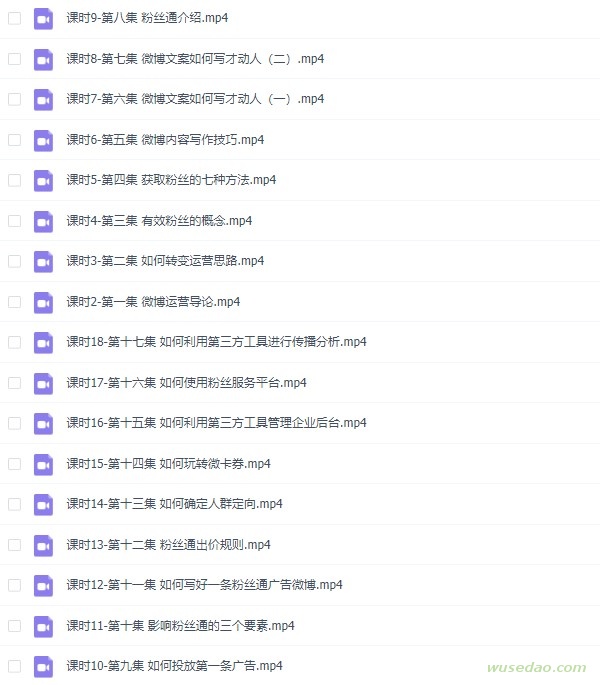This screenshot has height=685, width=600.
Task: Open 课时17-第十六集 如何使用粉丝服务平台.mp4
Action: [186, 383]
